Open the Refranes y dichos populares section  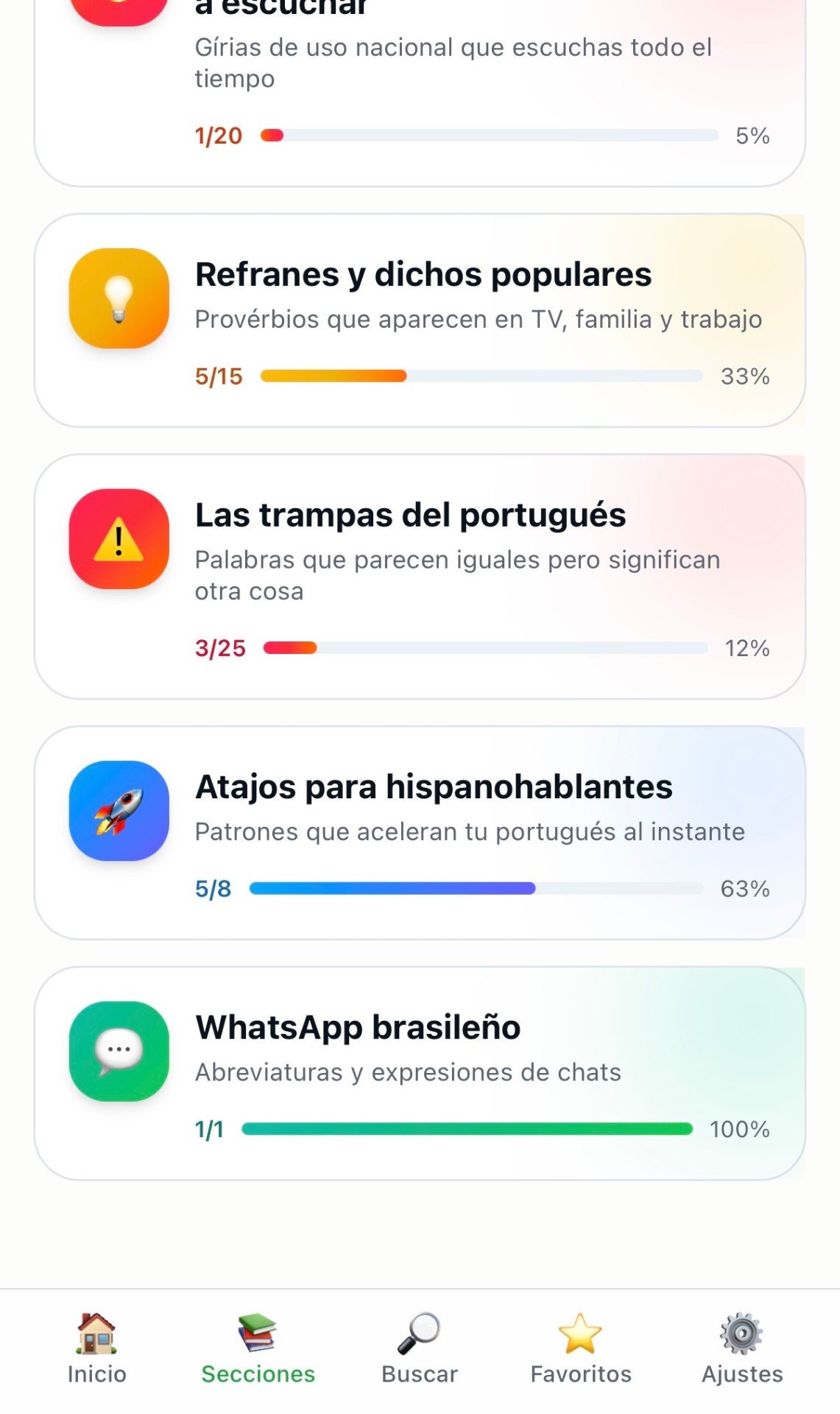point(420,320)
